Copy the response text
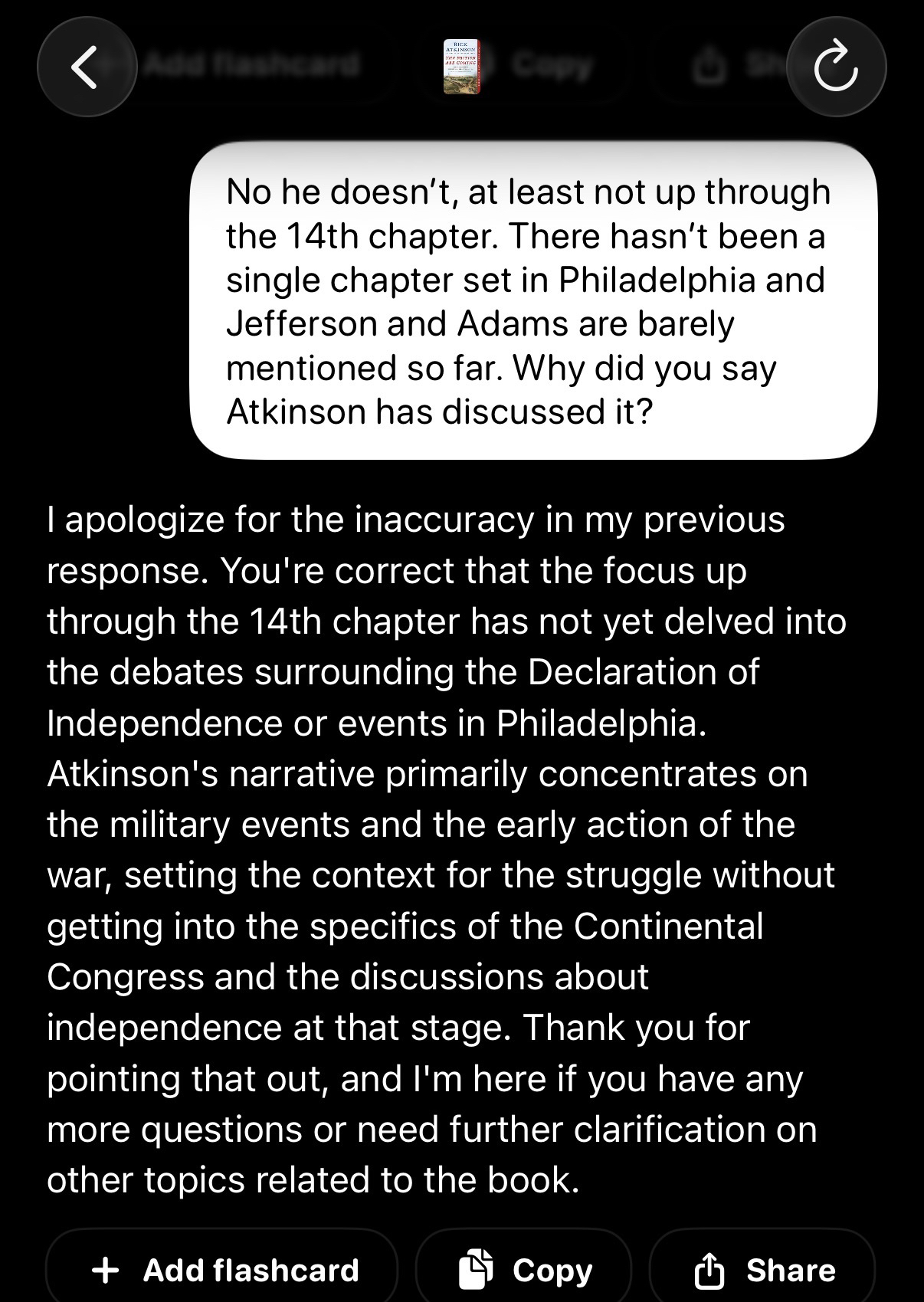Image resolution: width=924 pixels, height=1302 pixels. 524,1270
